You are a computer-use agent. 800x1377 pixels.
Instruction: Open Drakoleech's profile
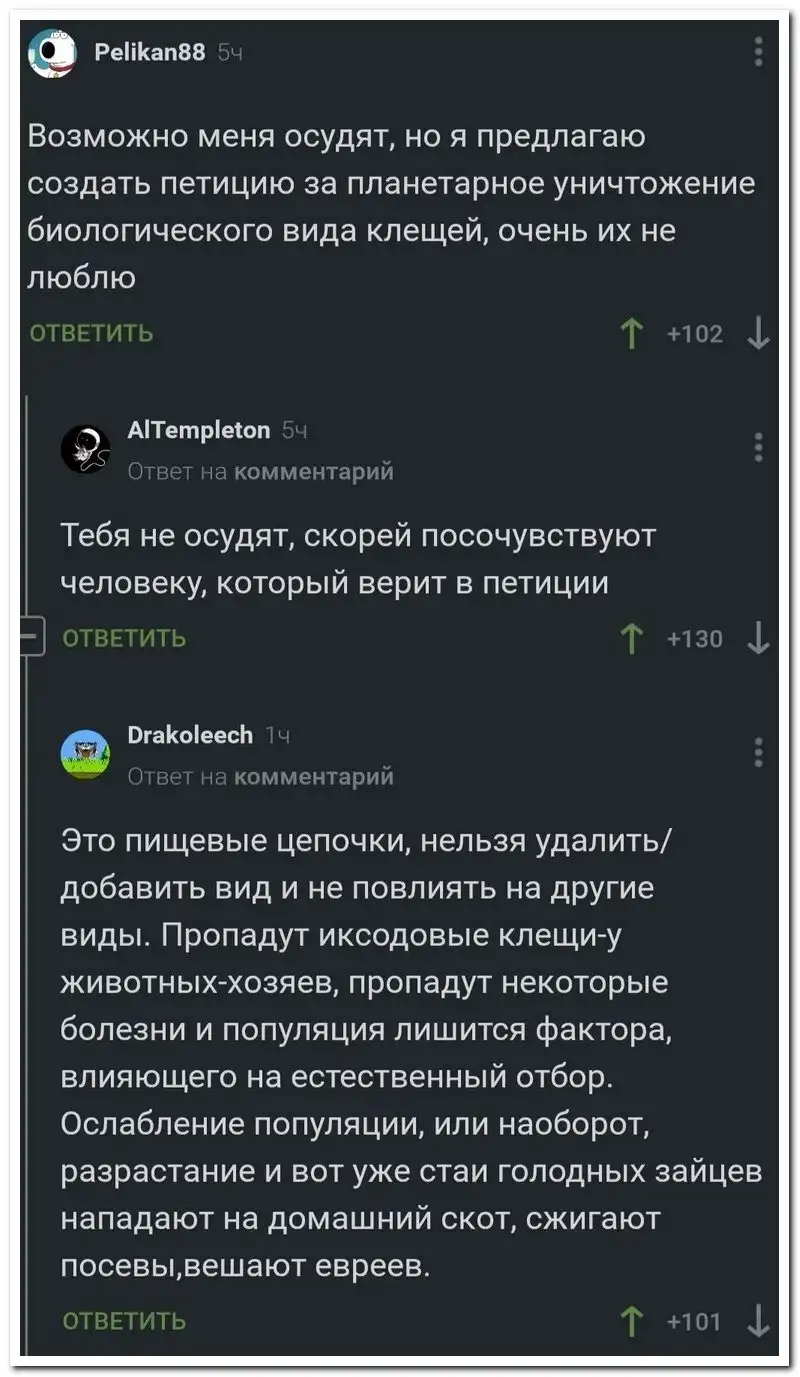tap(191, 735)
